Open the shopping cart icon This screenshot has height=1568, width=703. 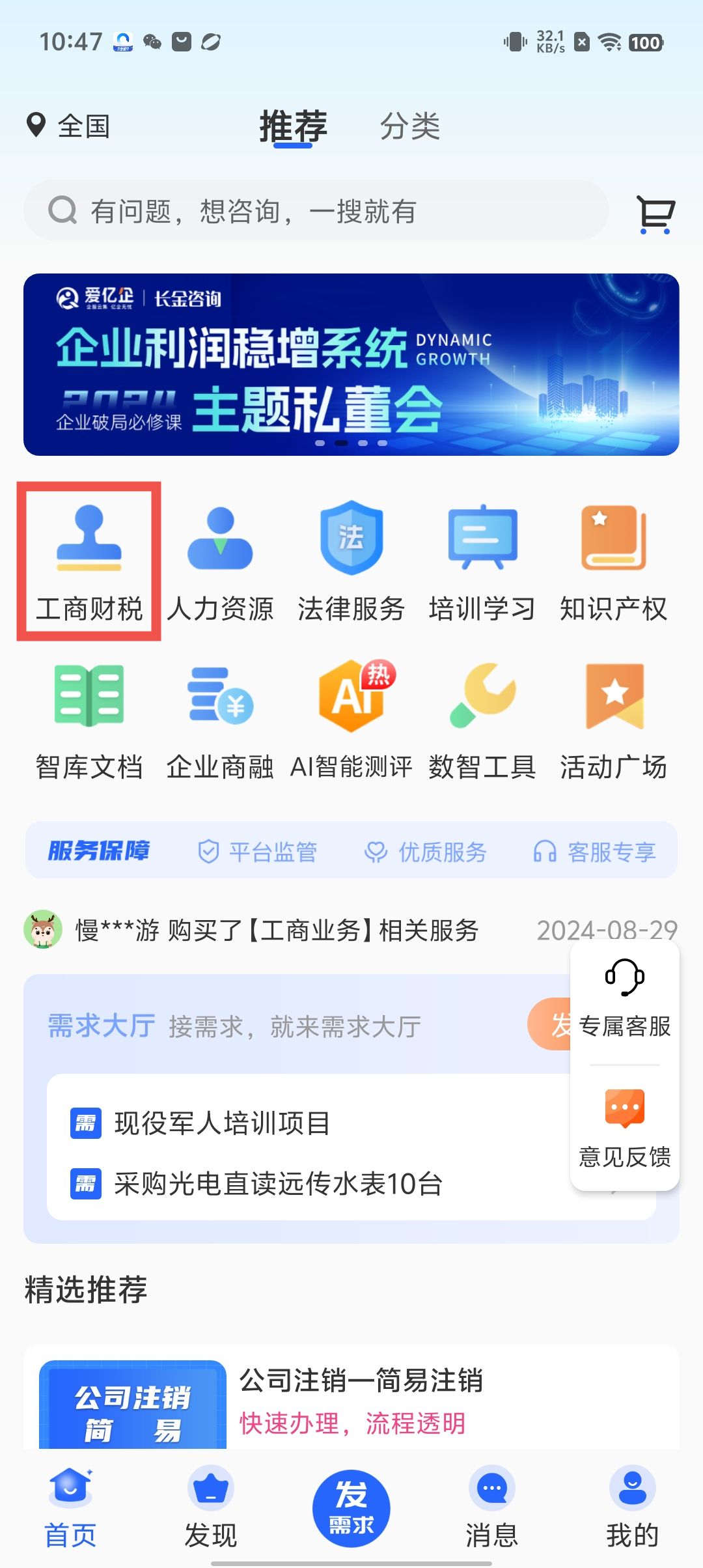(x=656, y=213)
